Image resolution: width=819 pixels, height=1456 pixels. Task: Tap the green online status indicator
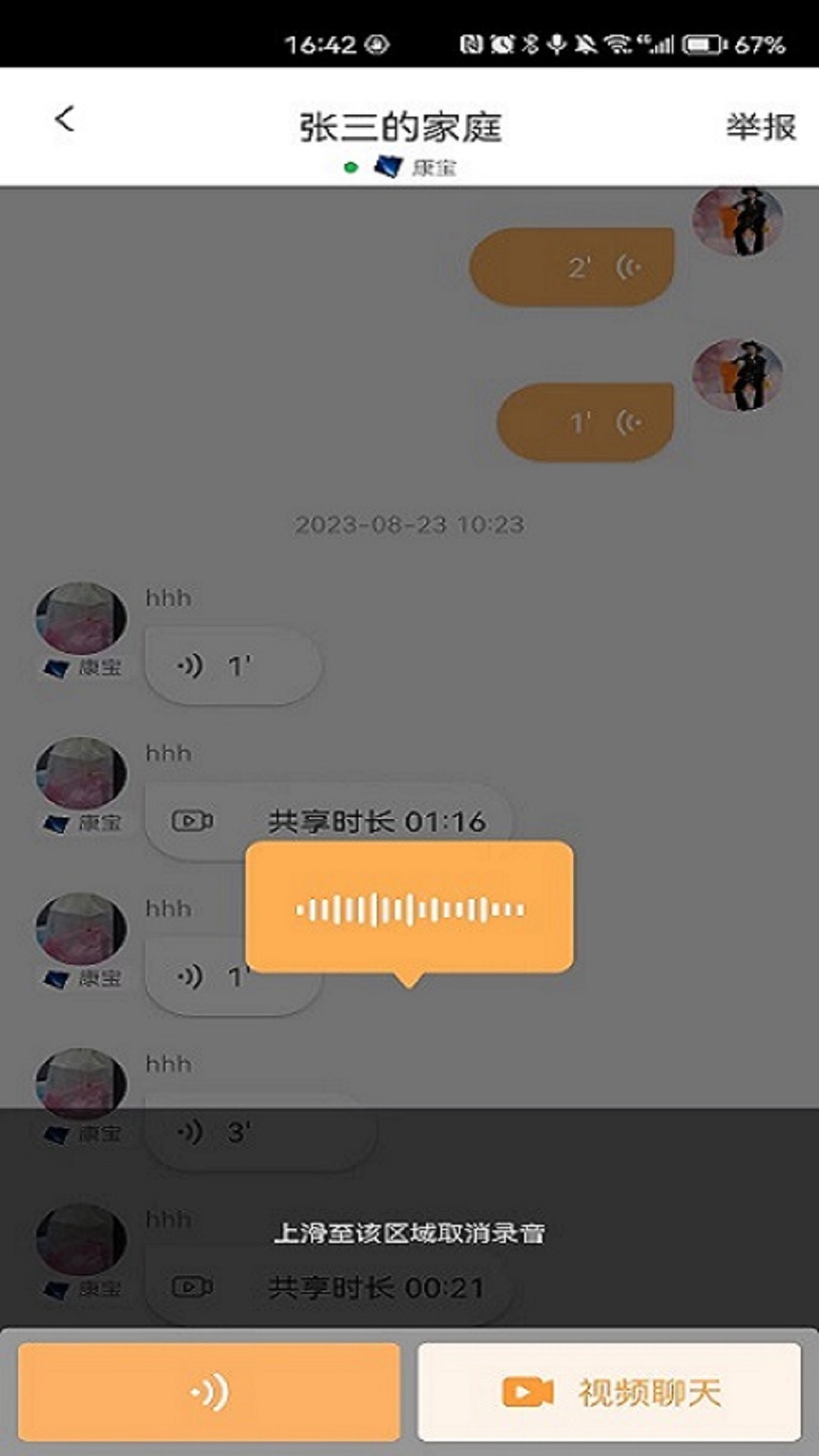tap(350, 168)
